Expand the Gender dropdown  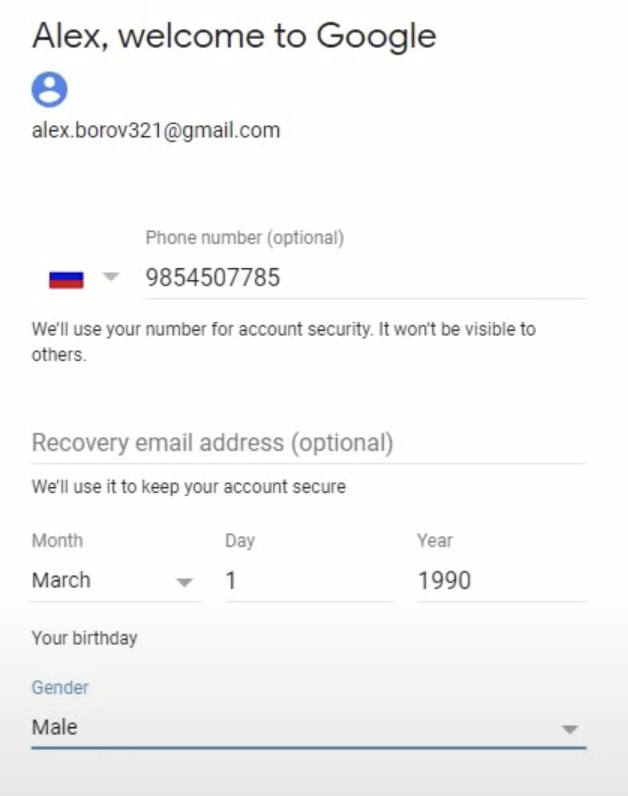pyautogui.click(x=308, y=728)
